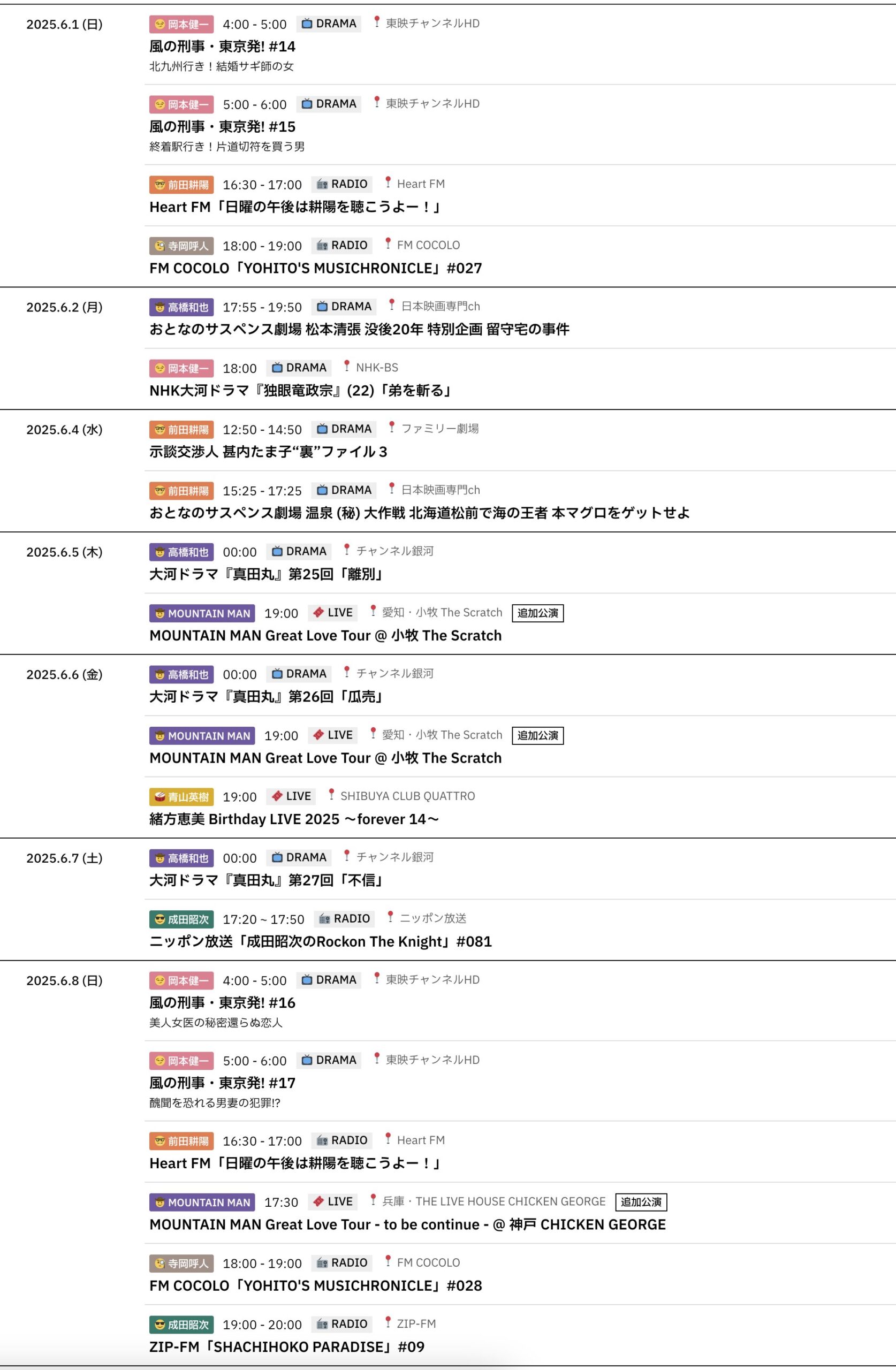
Task: Open 留守宅の事件 drama entry
Action: (359, 329)
